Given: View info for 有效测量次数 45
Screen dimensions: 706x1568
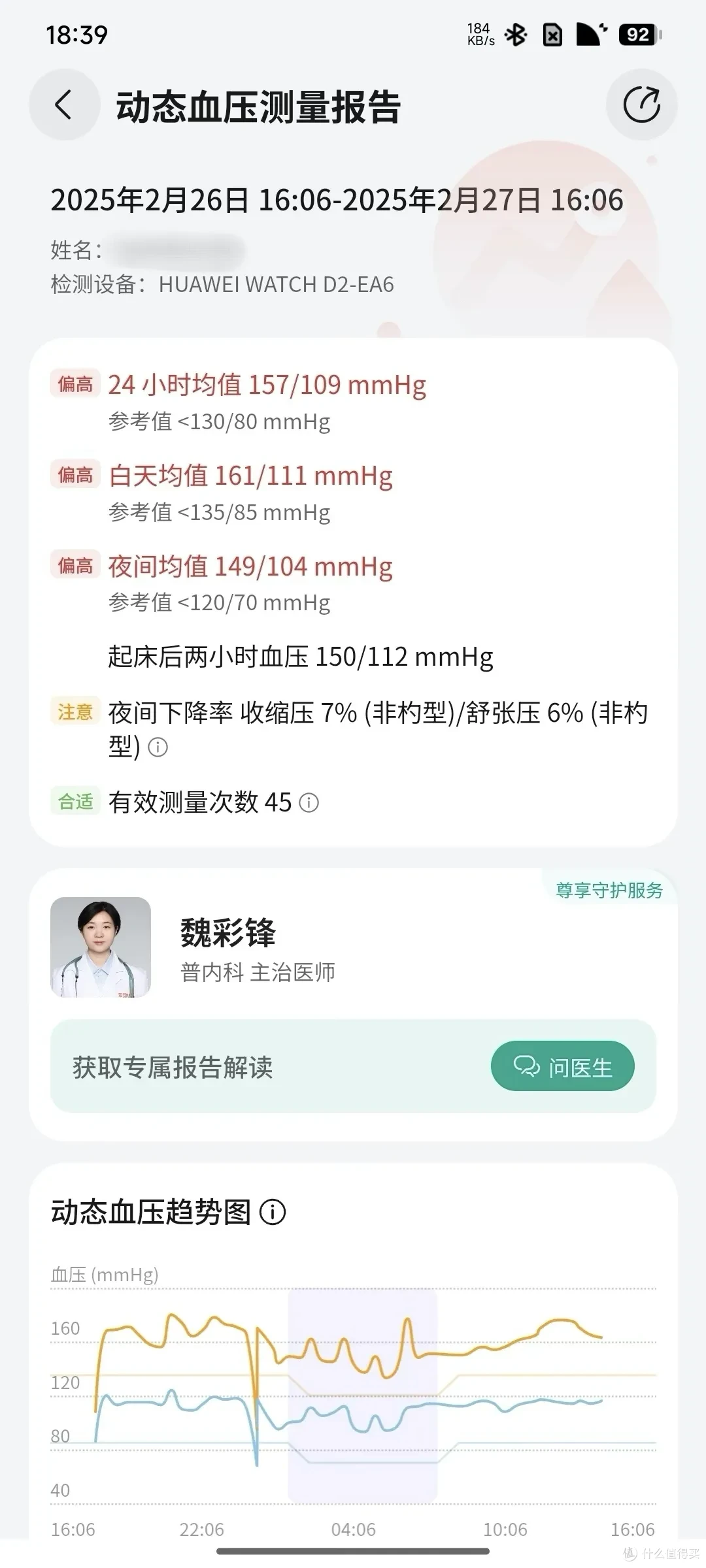Looking at the screenshot, I should coord(309,804).
